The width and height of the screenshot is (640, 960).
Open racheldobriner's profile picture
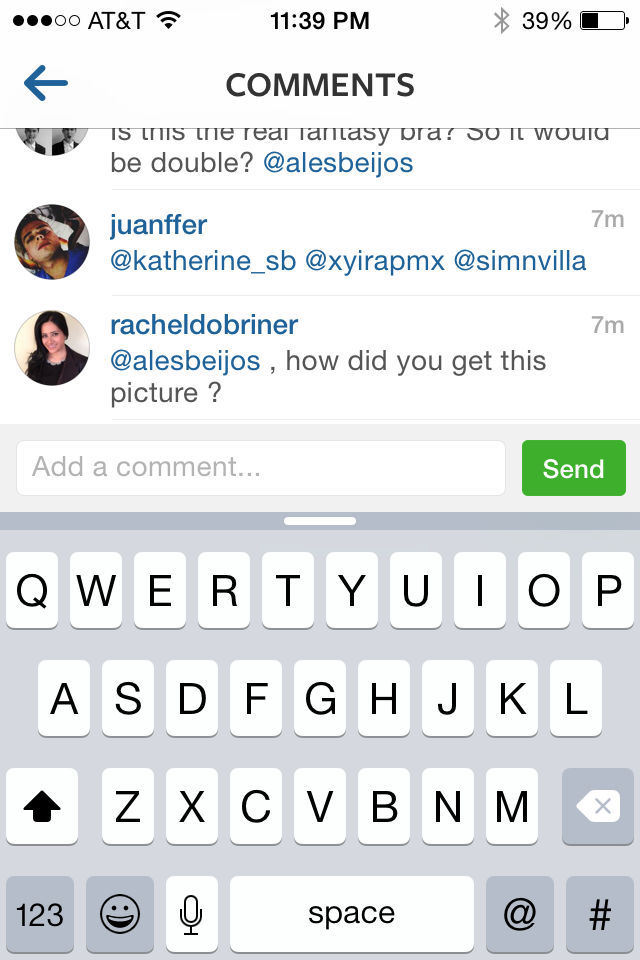coord(52,347)
